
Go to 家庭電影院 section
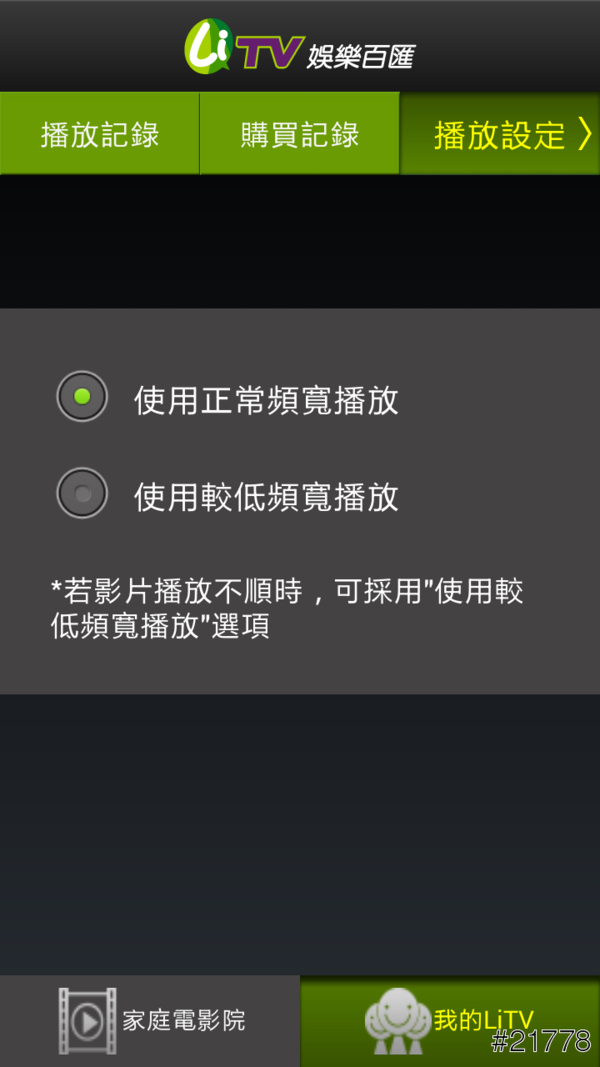[150, 1021]
